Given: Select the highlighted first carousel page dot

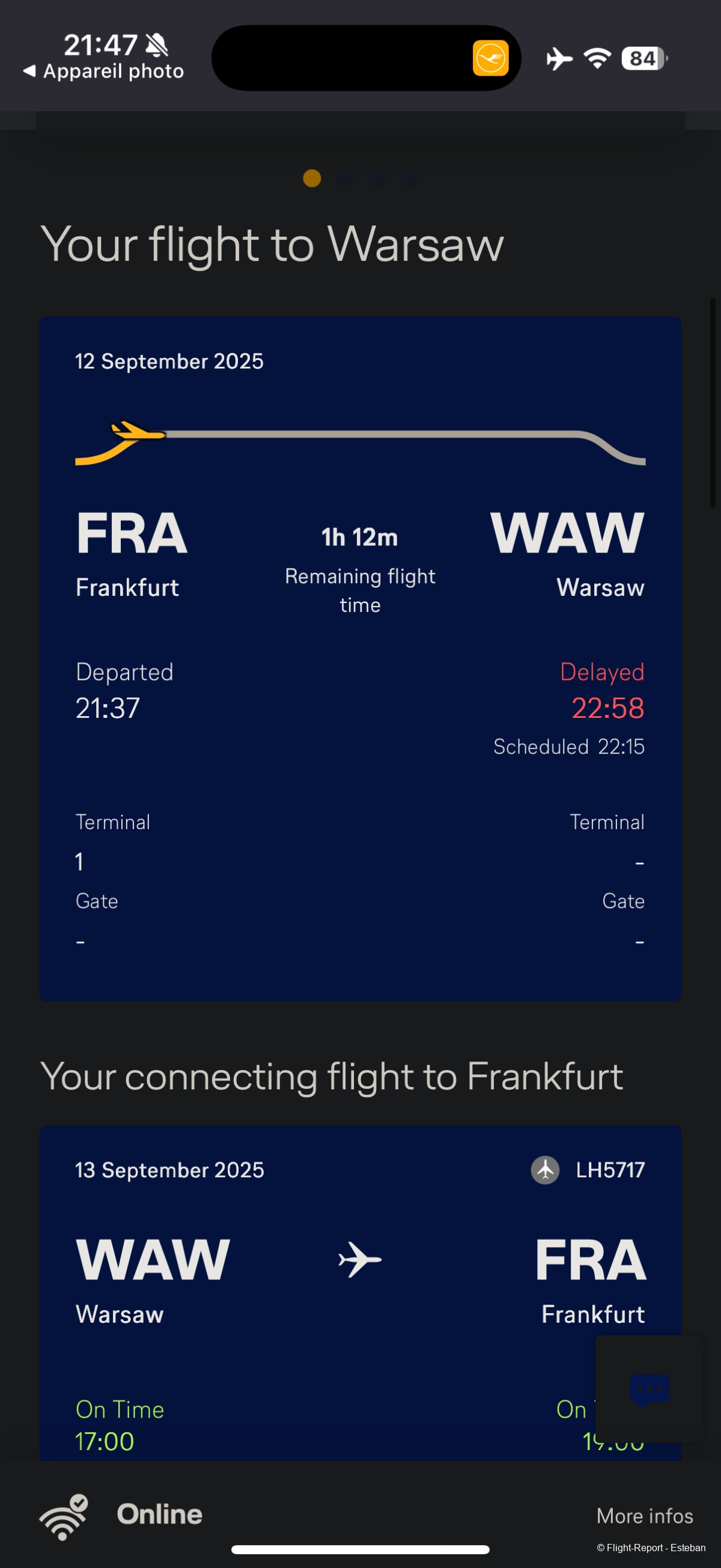Looking at the screenshot, I should coord(312,179).
